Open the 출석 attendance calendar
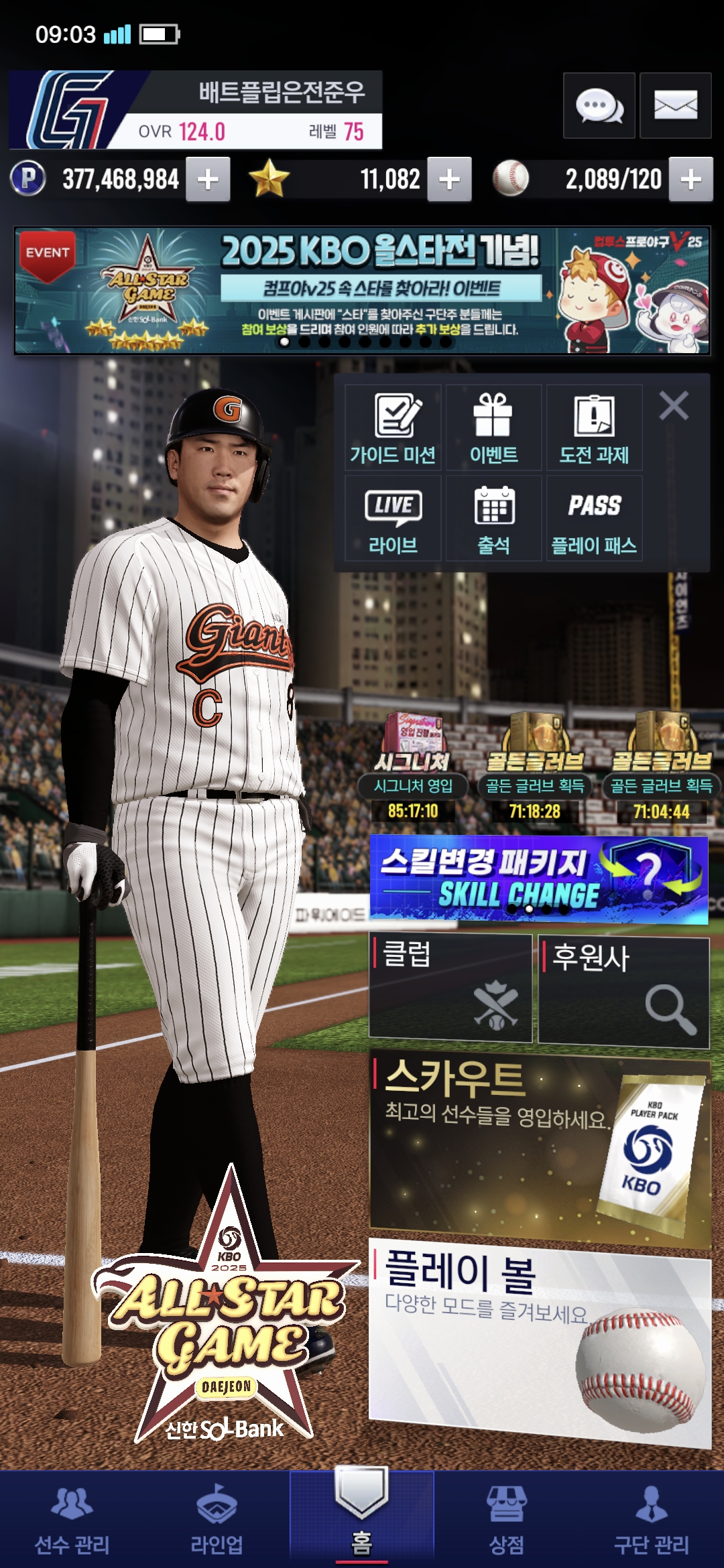Screen dimensions: 724x1568 pos(493,519)
